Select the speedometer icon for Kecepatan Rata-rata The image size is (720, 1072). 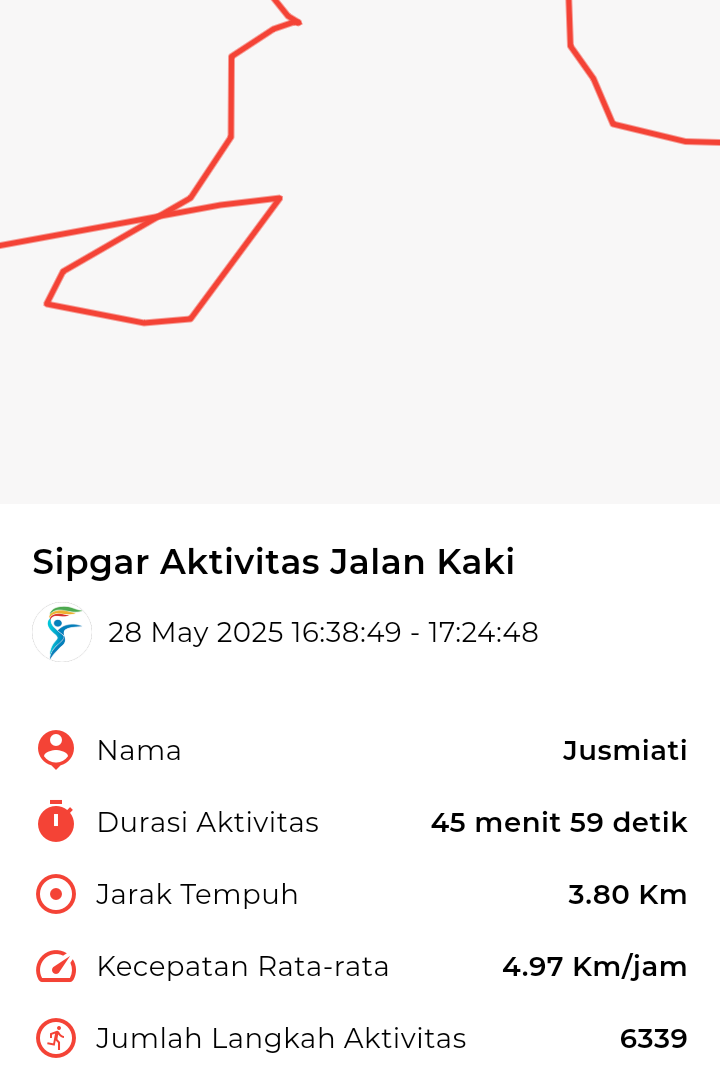point(55,966)
